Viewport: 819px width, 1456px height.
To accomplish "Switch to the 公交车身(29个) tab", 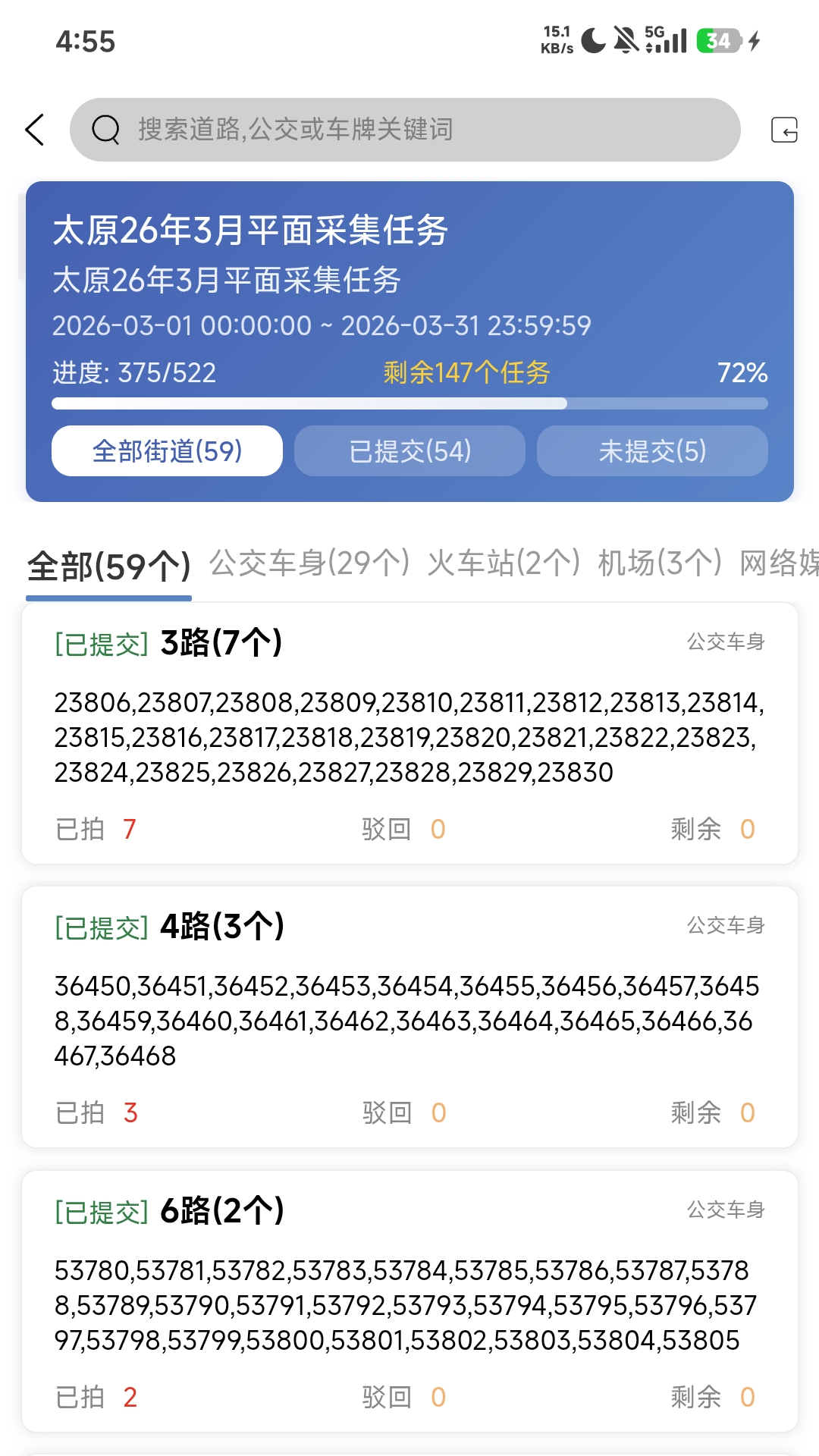I will pyautogui.click(x=307, y=564).
